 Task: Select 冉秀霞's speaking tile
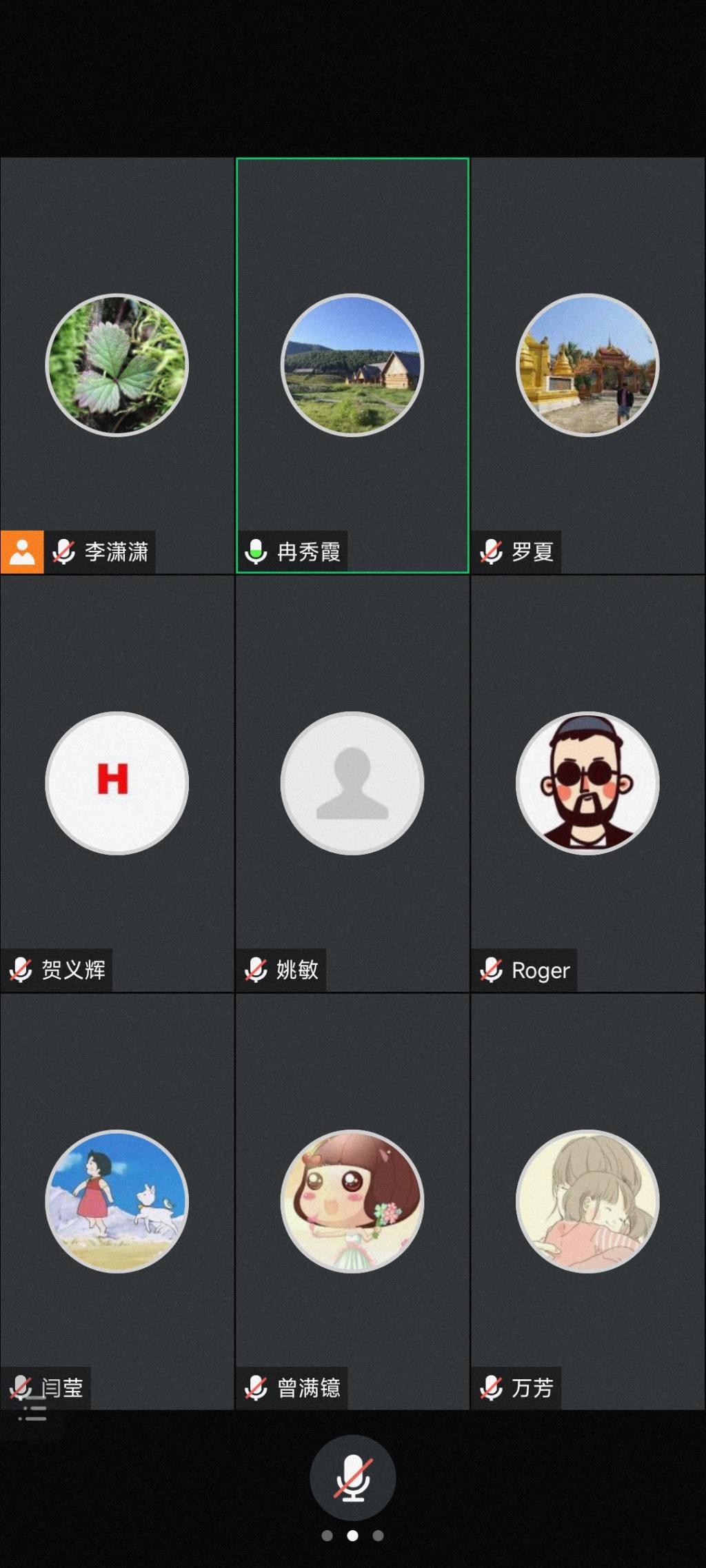352,365
